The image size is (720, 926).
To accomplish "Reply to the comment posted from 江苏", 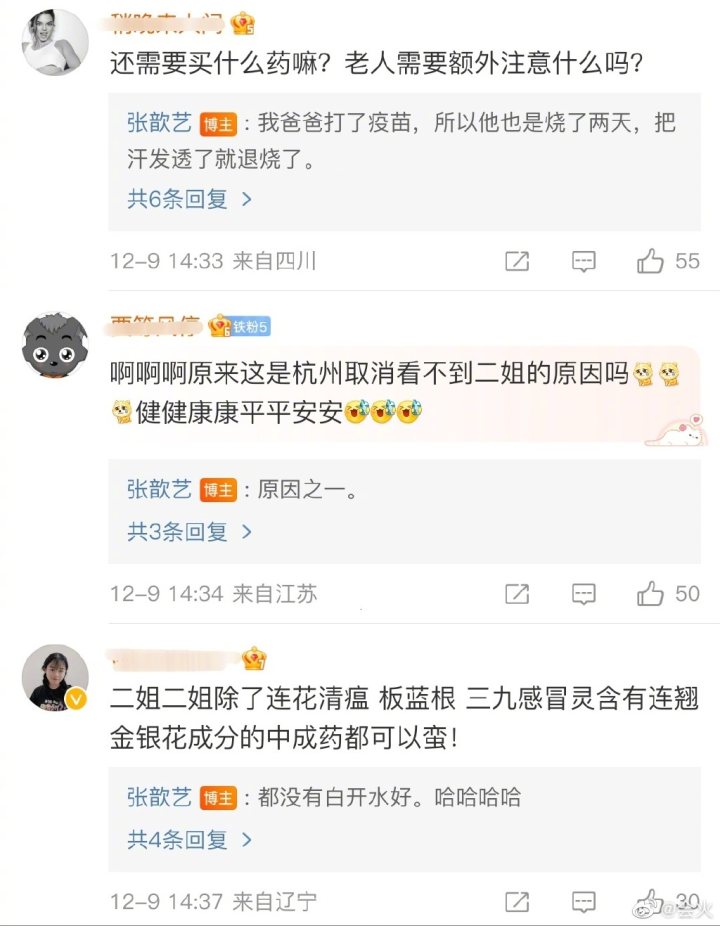I will coord(583,594).
